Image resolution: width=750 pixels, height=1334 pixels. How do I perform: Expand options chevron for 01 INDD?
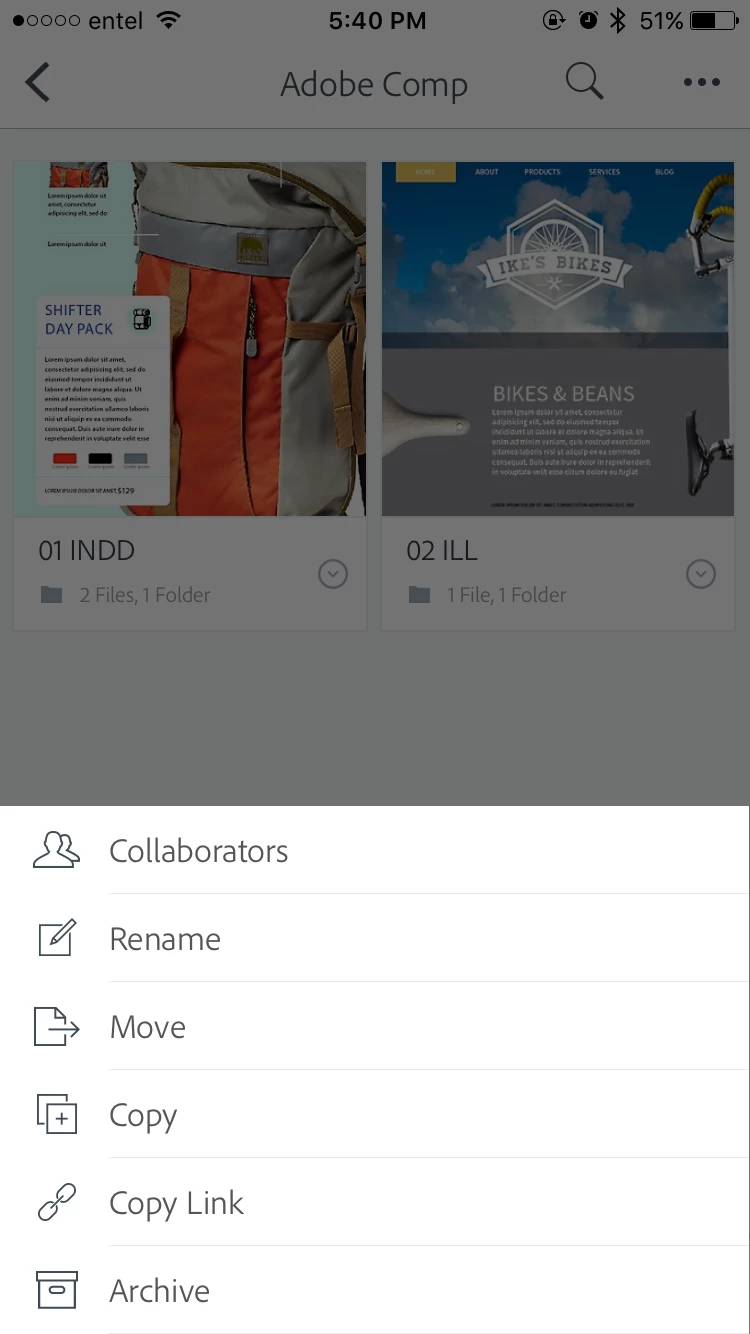coord(333,574)
